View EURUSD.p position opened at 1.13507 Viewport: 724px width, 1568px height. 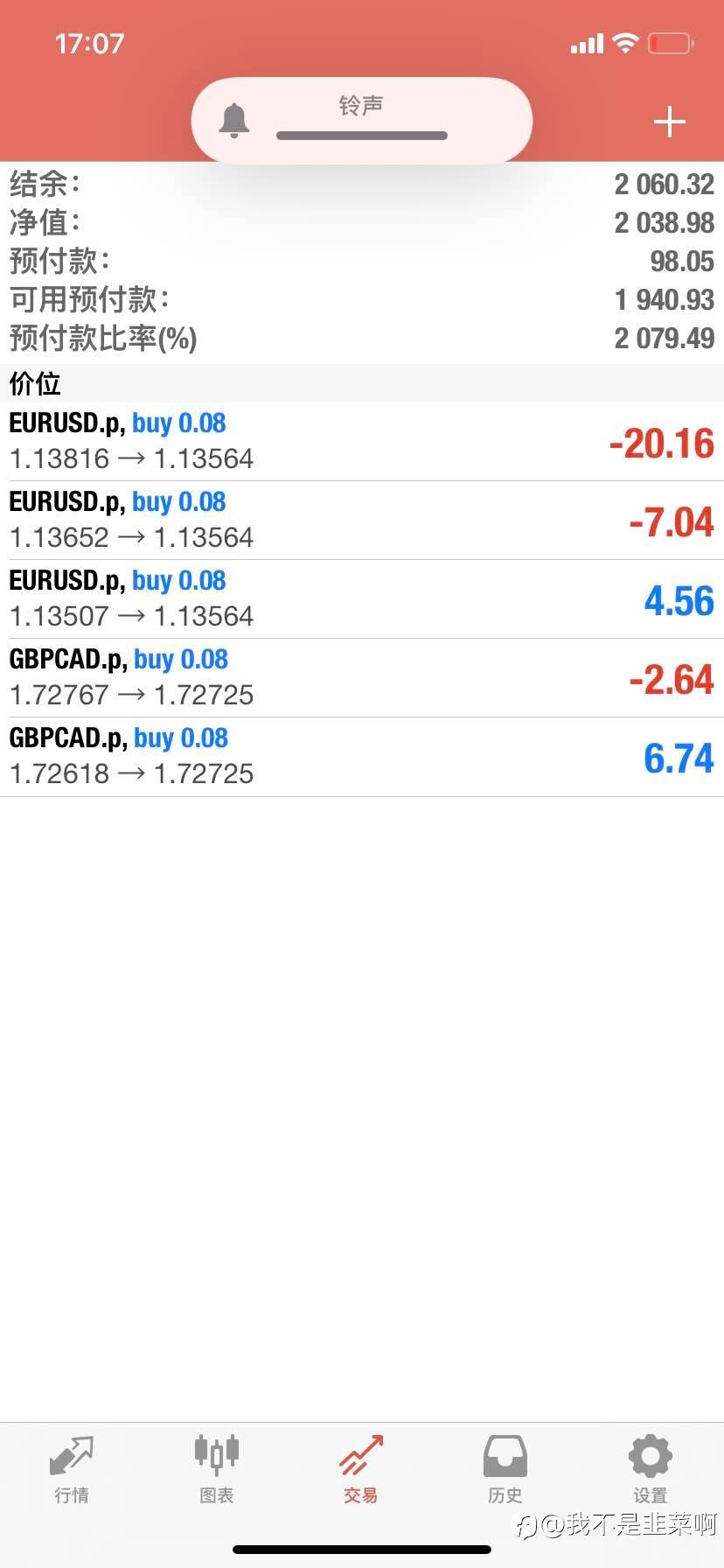[362, 599]
